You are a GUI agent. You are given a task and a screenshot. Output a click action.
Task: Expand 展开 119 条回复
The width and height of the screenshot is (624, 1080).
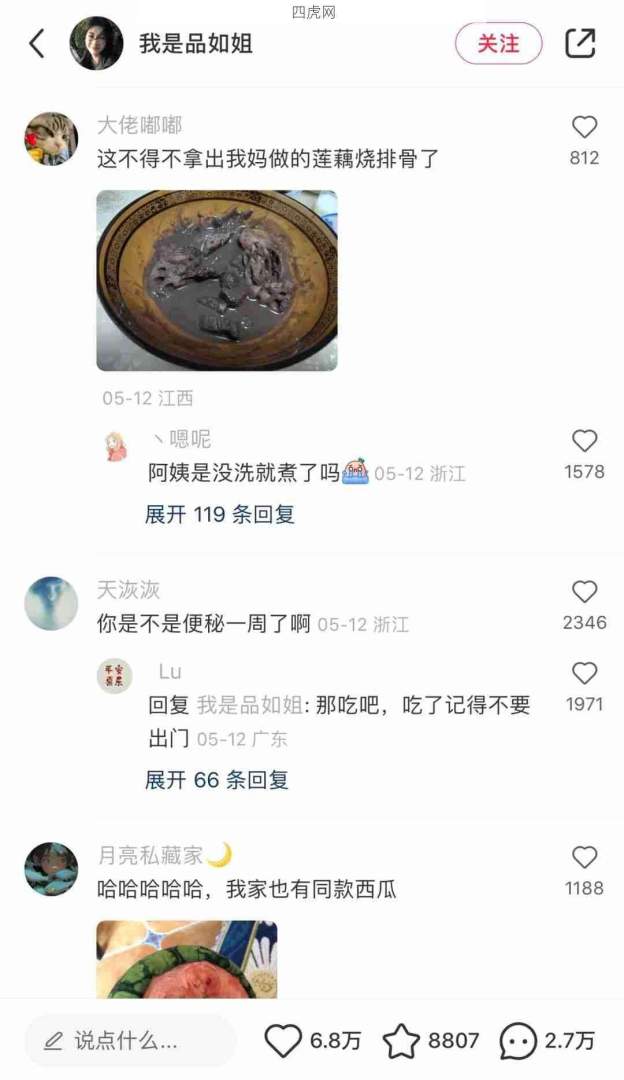[x=220, y=515]
